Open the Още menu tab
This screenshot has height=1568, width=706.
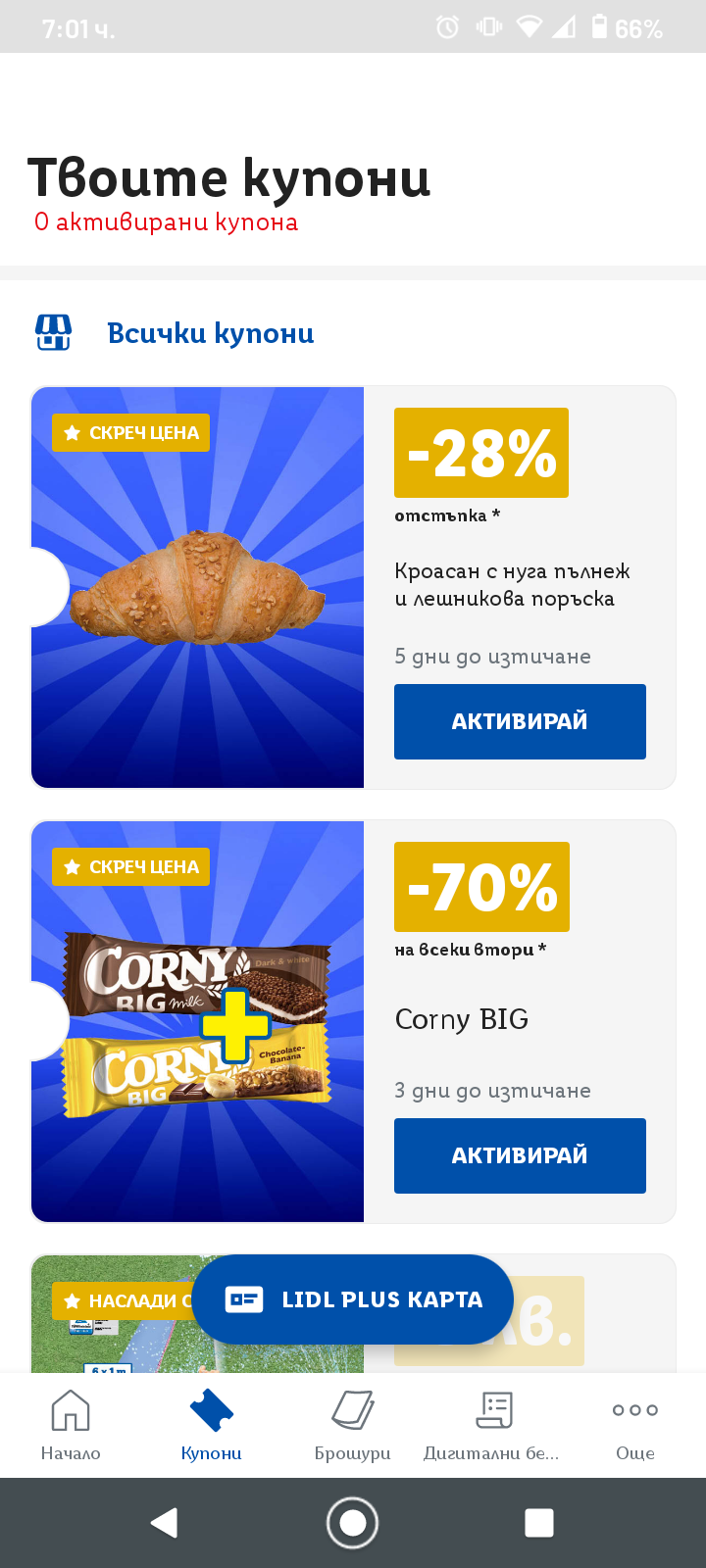[635, 1425]
